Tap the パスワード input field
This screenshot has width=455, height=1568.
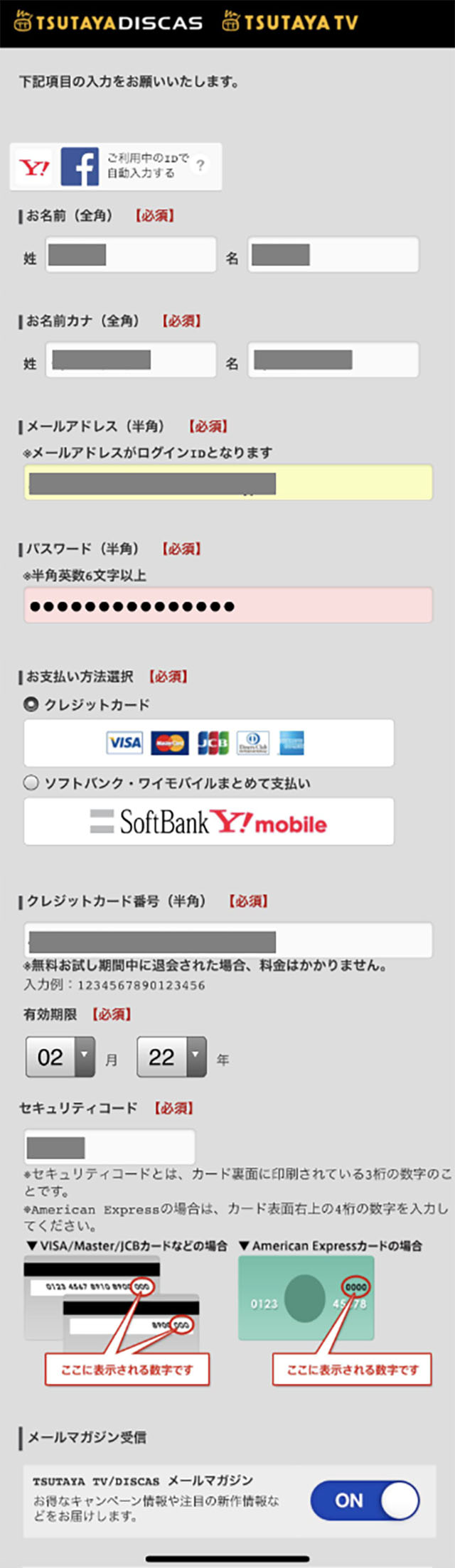228,606
